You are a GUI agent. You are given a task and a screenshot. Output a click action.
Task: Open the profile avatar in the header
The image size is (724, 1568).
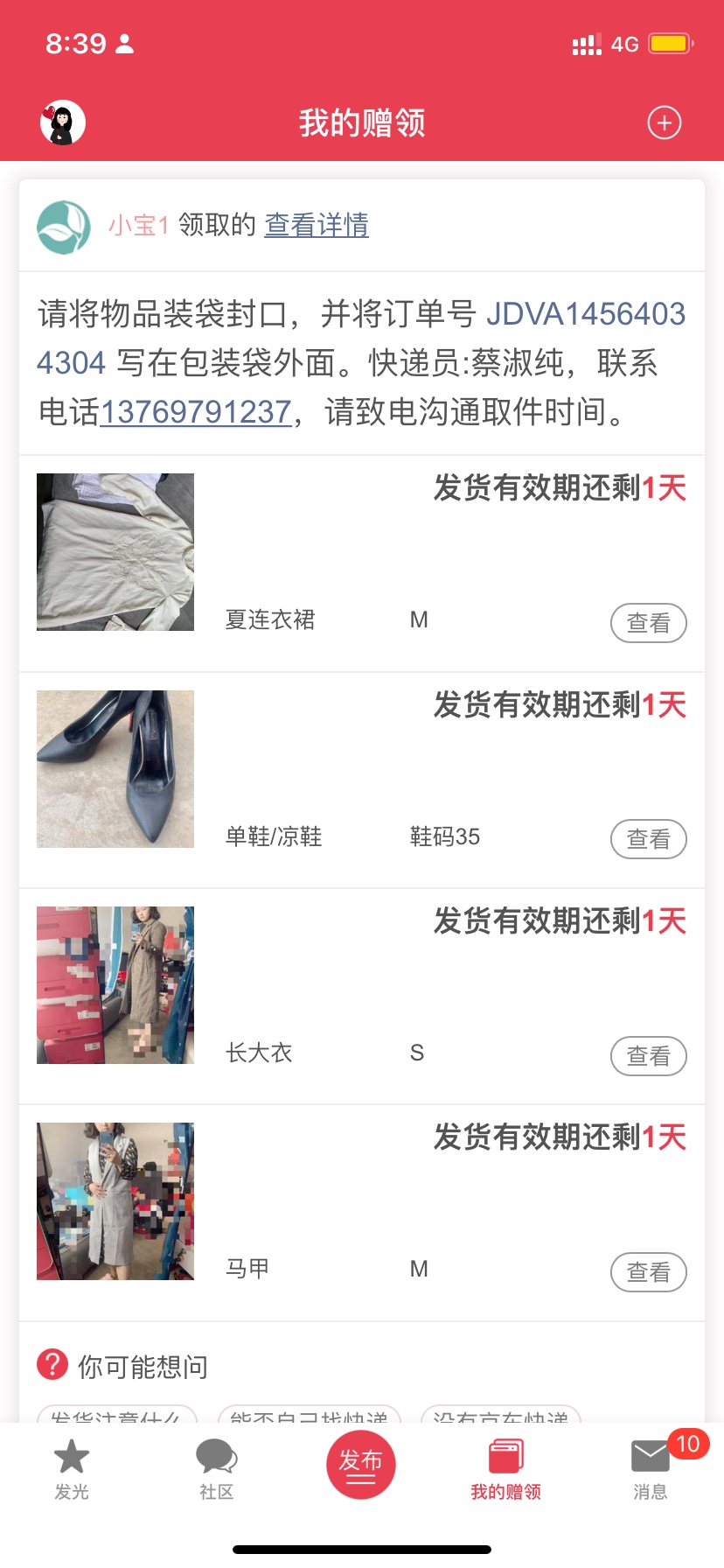[x=63, y=122]
